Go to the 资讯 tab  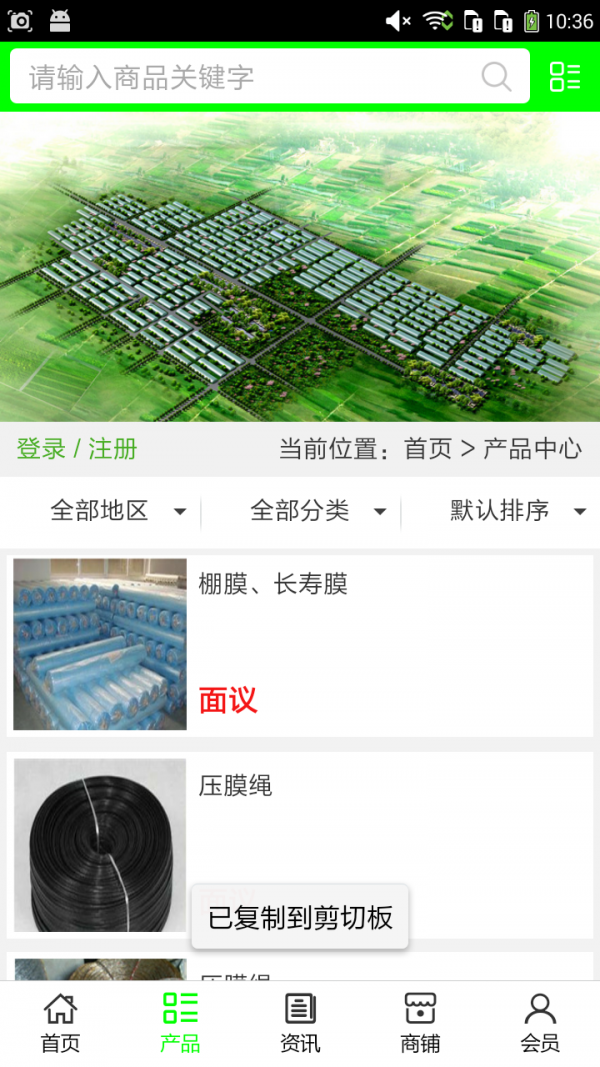(x=300, y=1024)
